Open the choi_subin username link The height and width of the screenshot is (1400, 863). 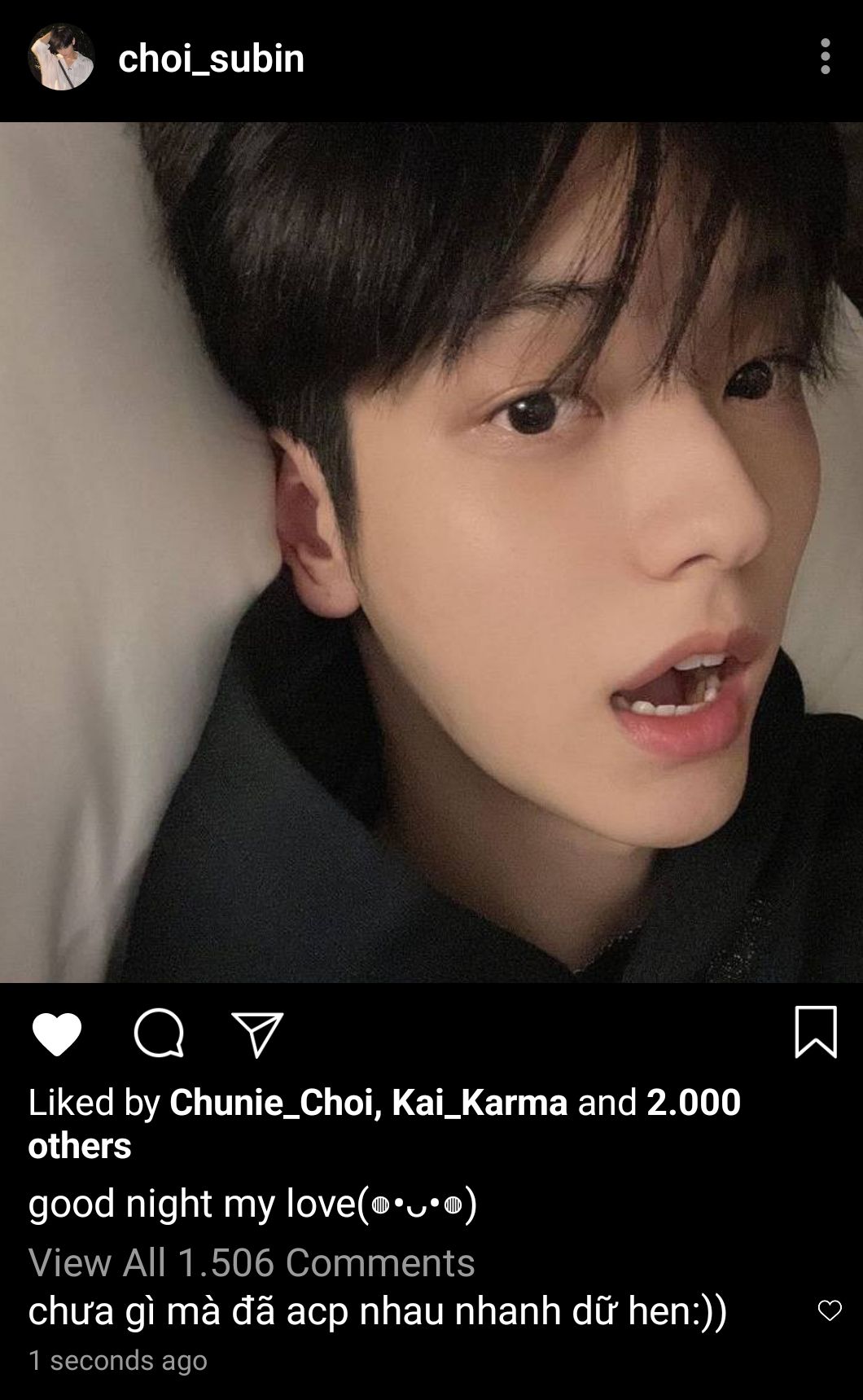tap(211, 59)
